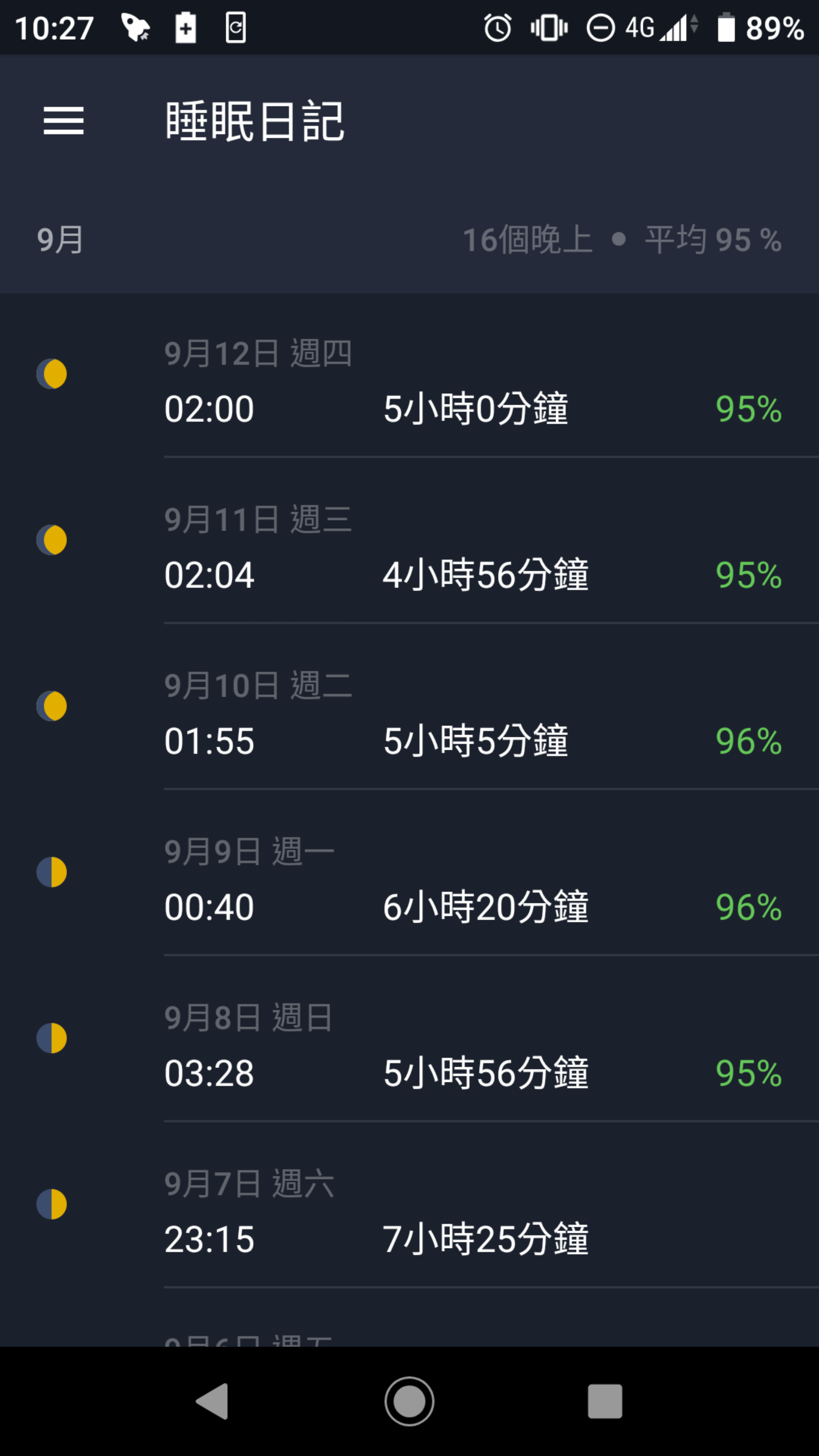Return to the home screen
Screen dimensions: 819x1456
pyautogui.click(x=409, y=1401)
